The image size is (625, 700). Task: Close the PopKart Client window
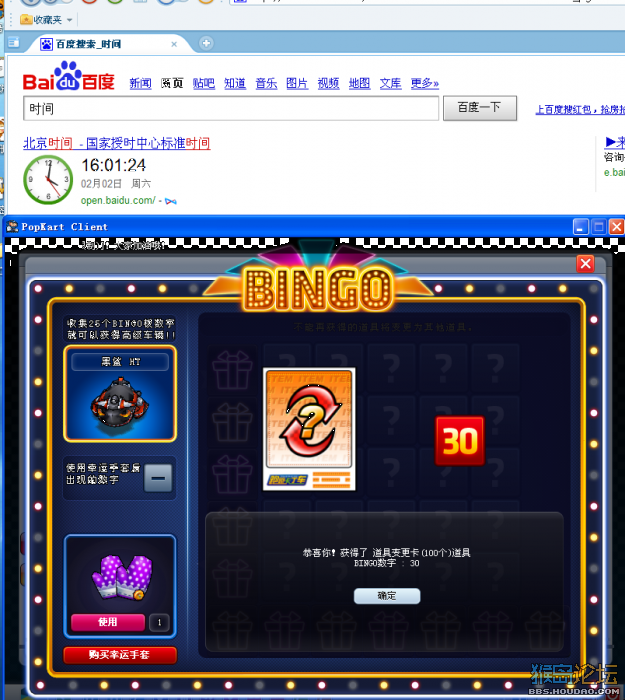pyautogui.click(x=616, y=227)
